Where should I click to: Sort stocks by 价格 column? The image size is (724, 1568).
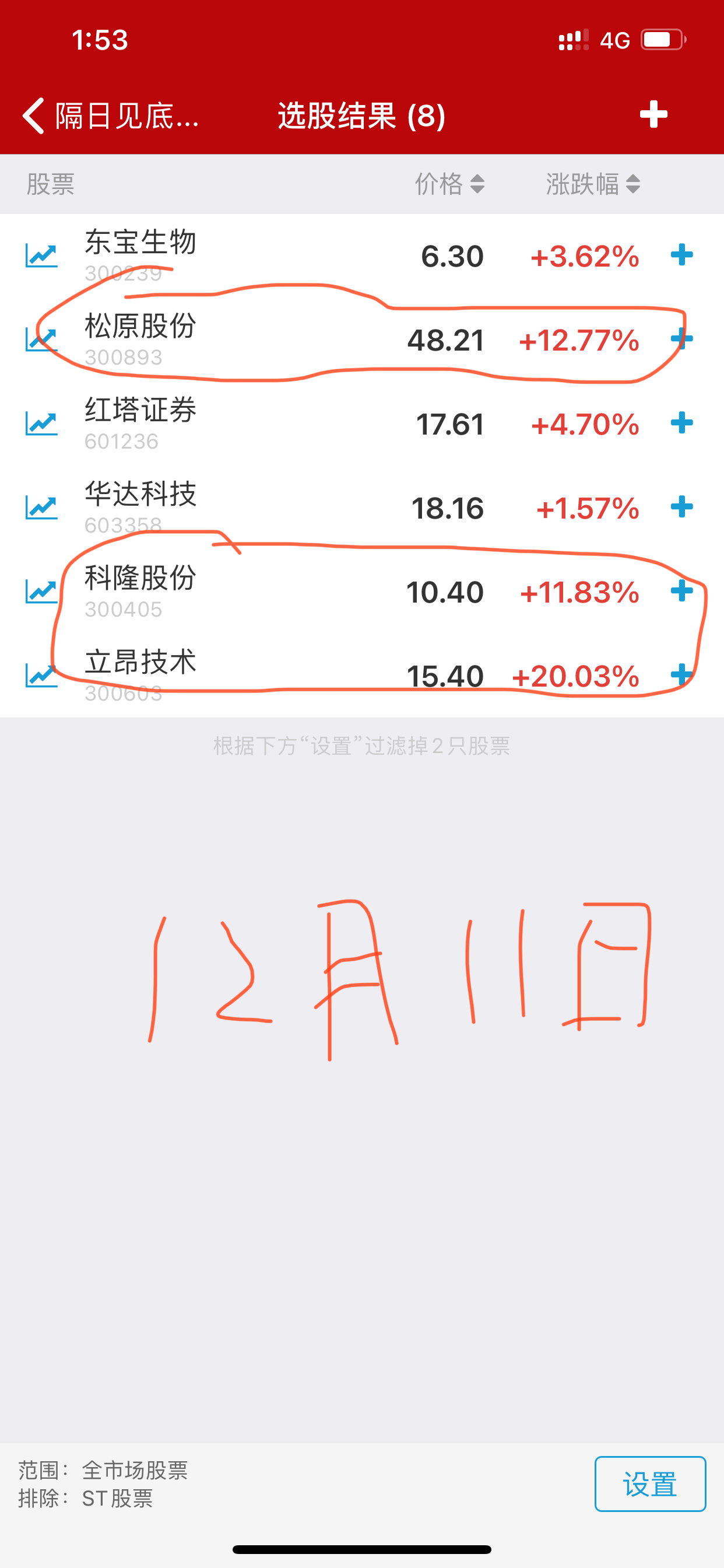(449, 184)
